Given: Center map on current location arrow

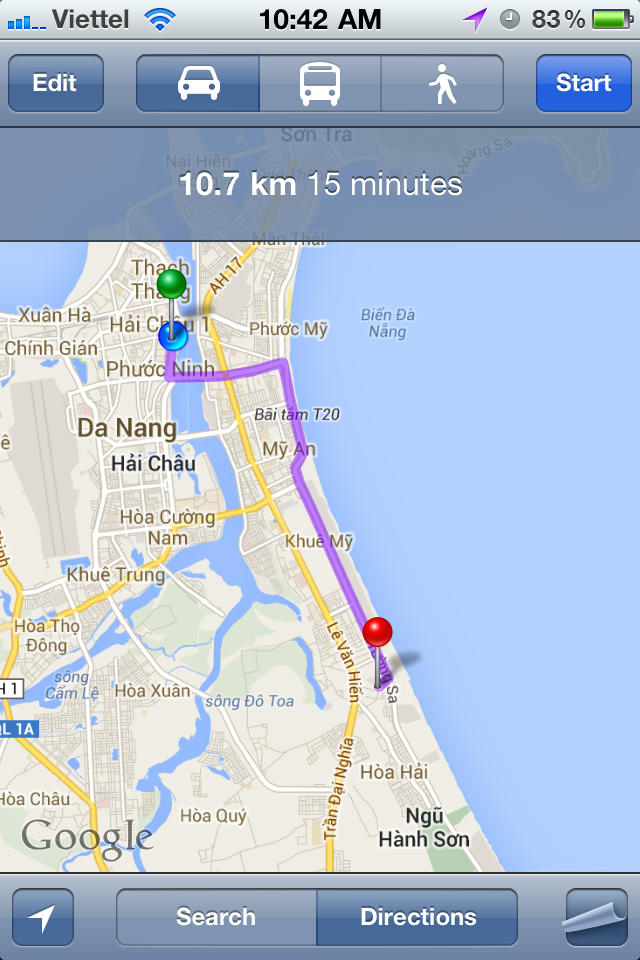Looking at the screenshot, I should click(43, 917).
